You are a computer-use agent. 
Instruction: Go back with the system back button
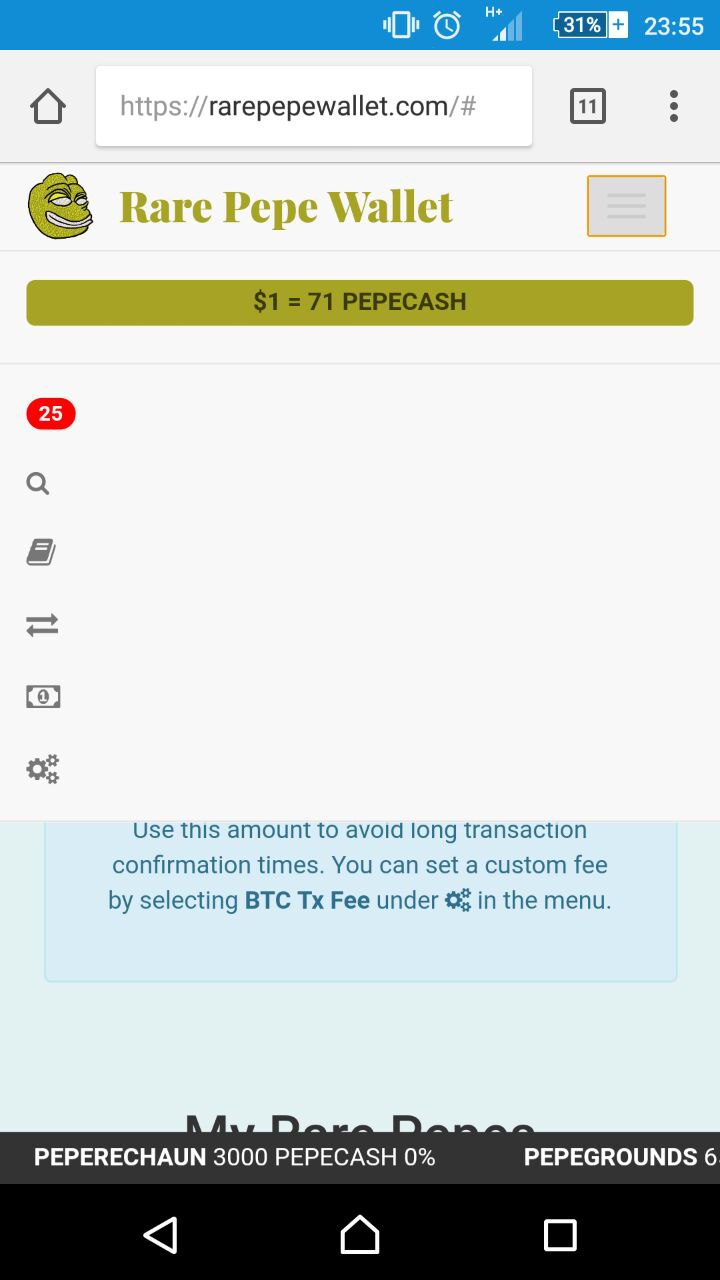[160, 1234]
